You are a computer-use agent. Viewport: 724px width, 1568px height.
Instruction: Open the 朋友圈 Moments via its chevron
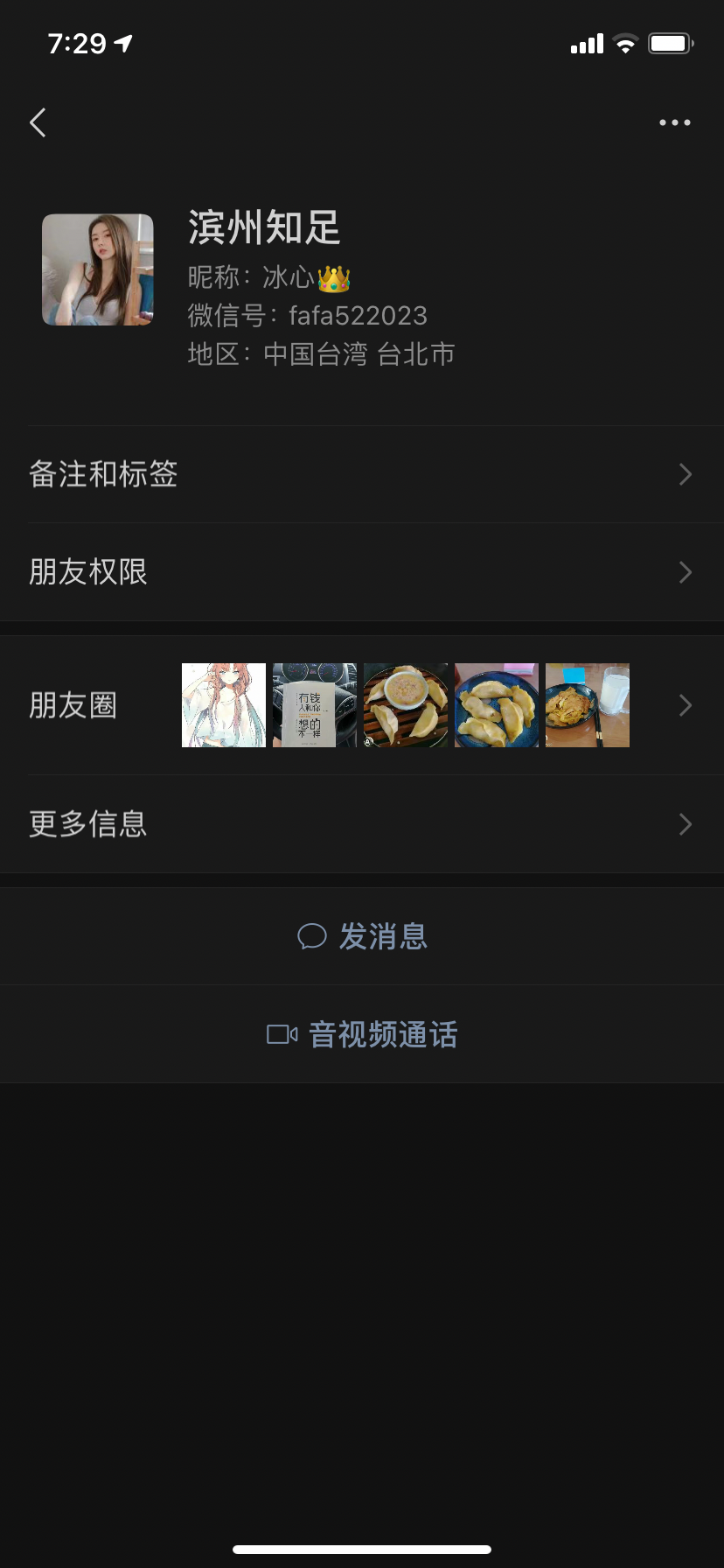[686, 705]
